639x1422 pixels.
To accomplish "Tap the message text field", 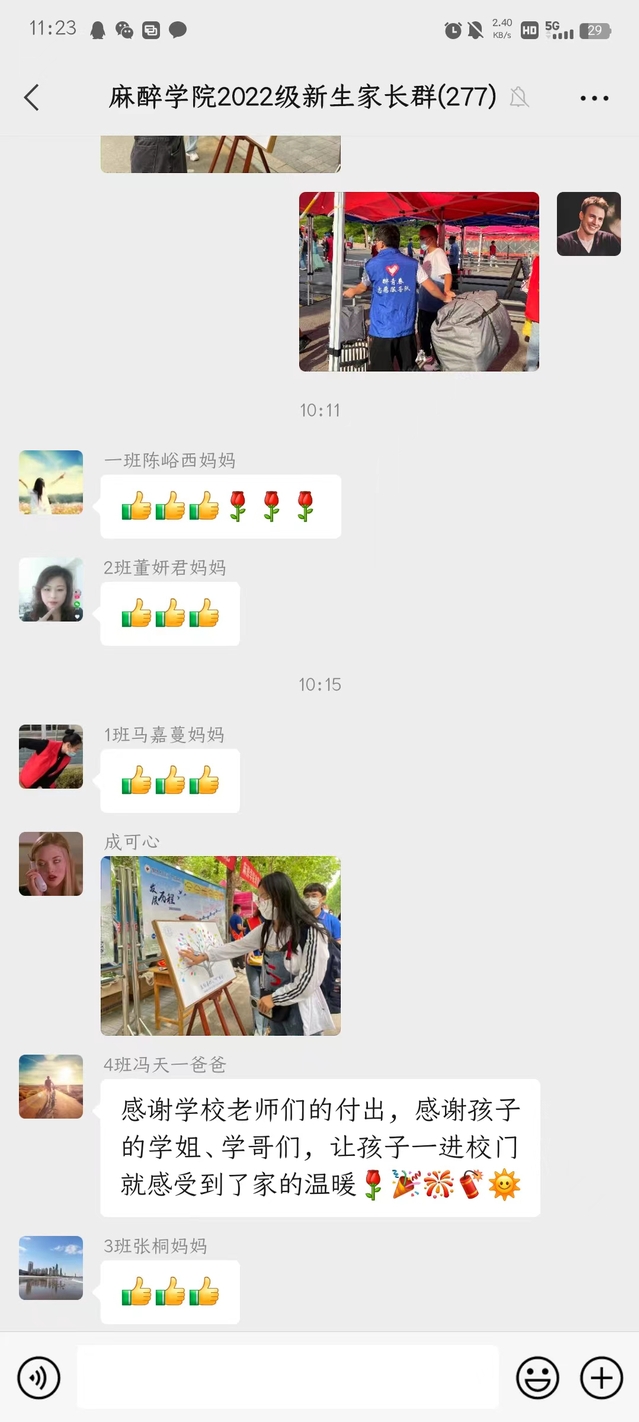I will (287, 1378).
